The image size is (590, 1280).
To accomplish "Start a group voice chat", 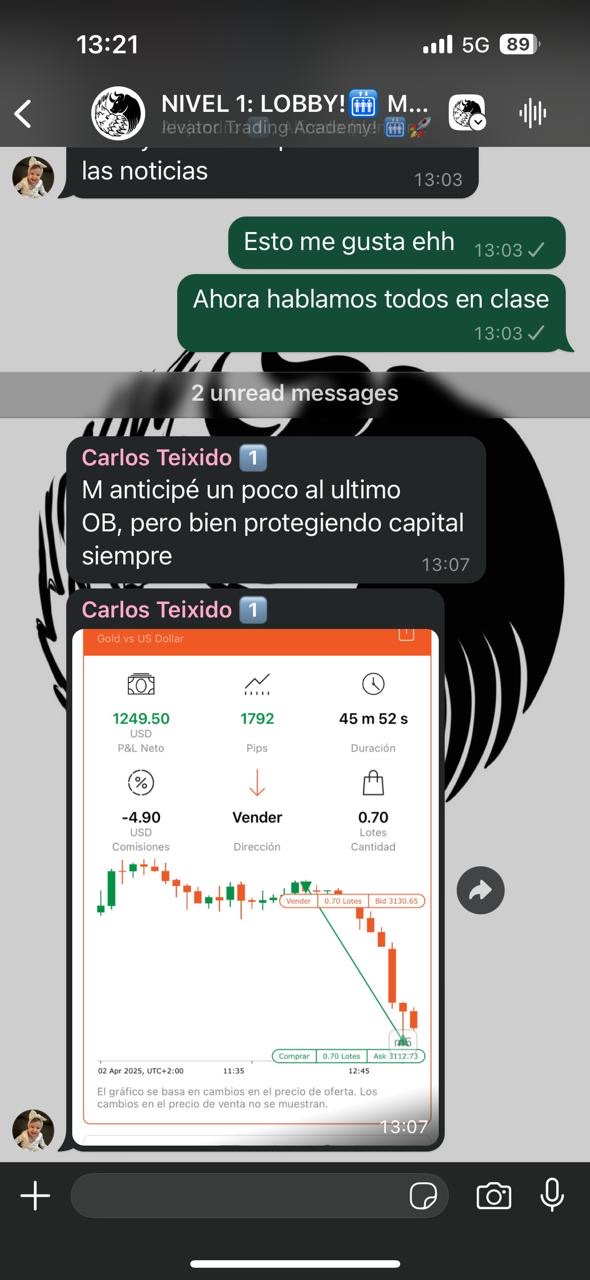I will tap(533, 114).
